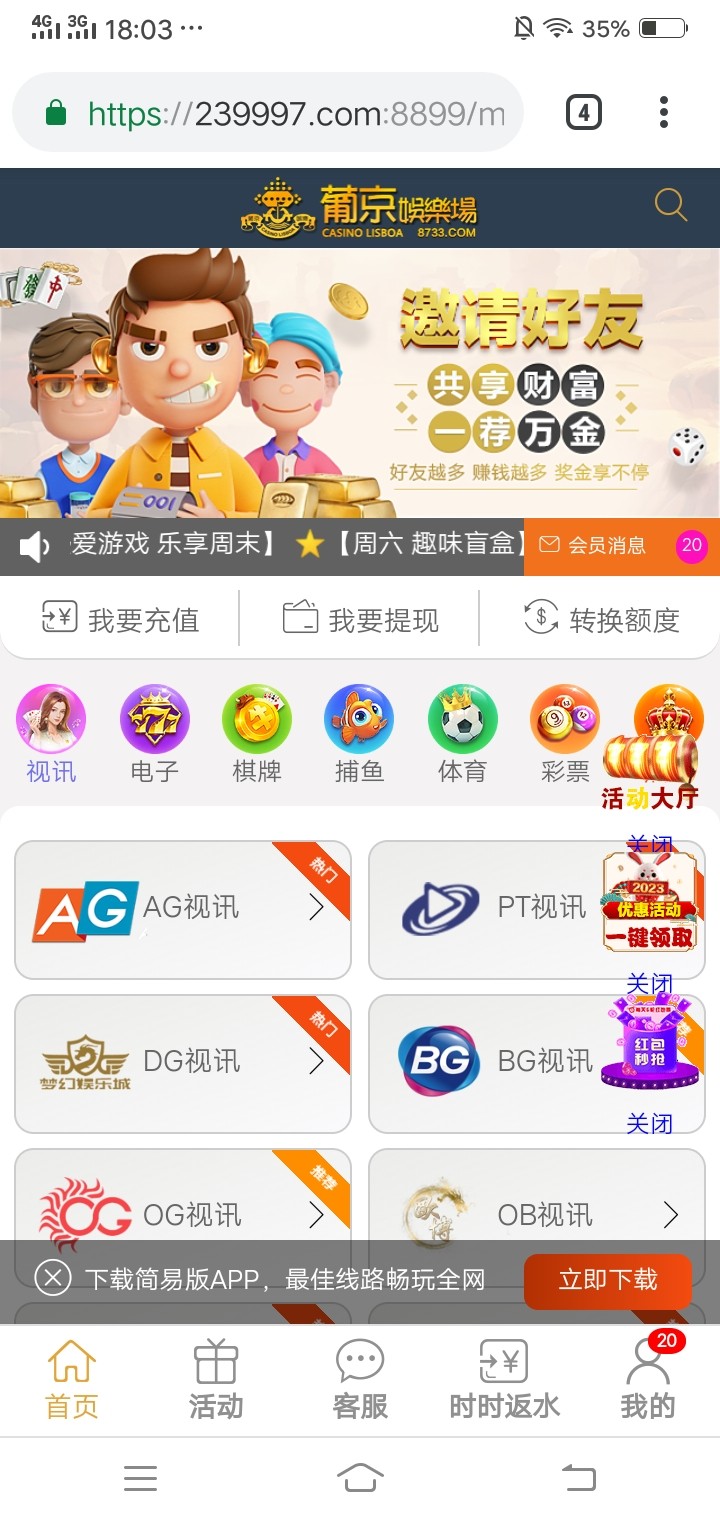
Task: Open 转换额度 balance transfer
Action: pyautogui.click(x=602, y=620)
